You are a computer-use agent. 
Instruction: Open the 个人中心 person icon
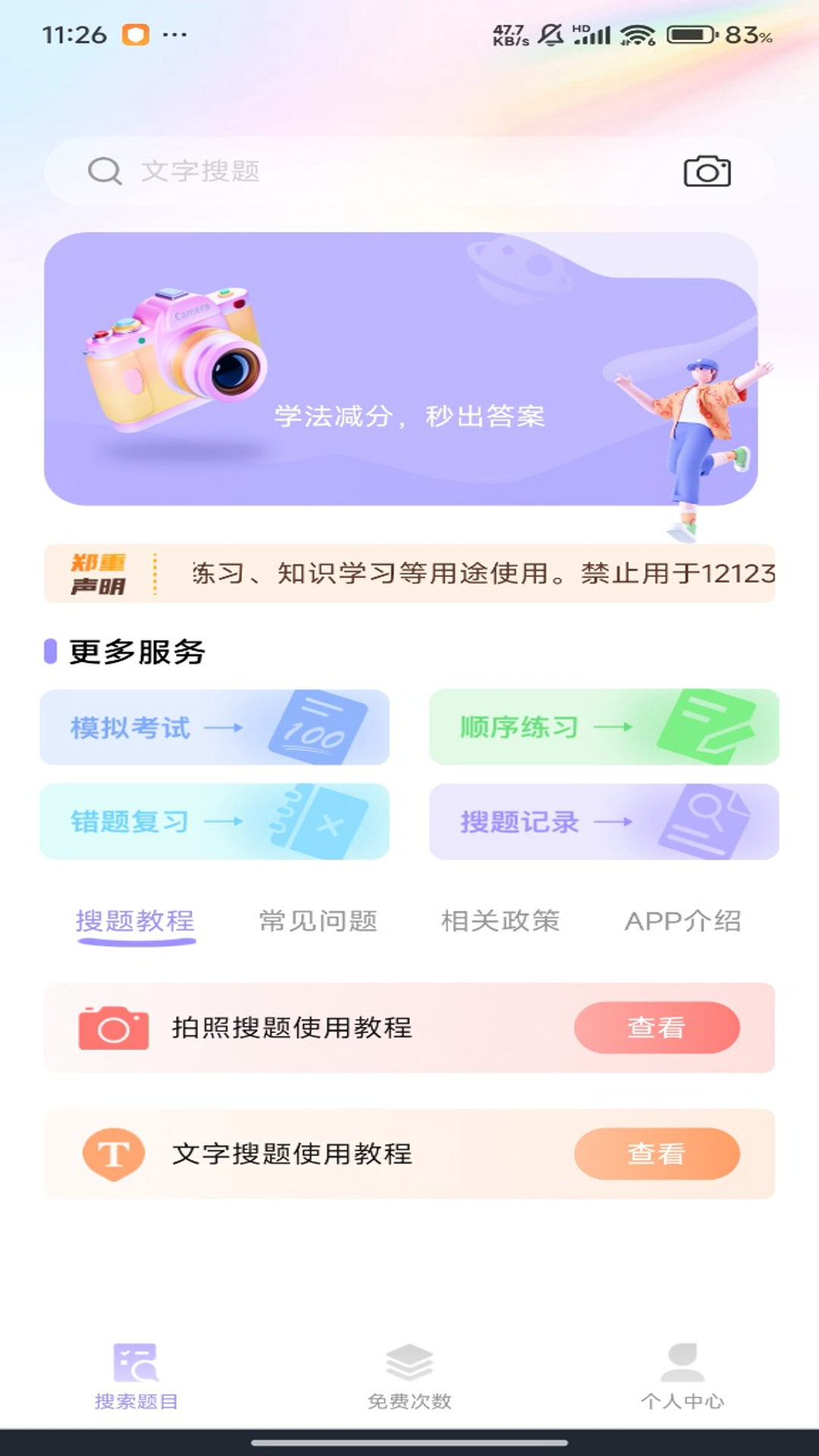pos(682,1361)
